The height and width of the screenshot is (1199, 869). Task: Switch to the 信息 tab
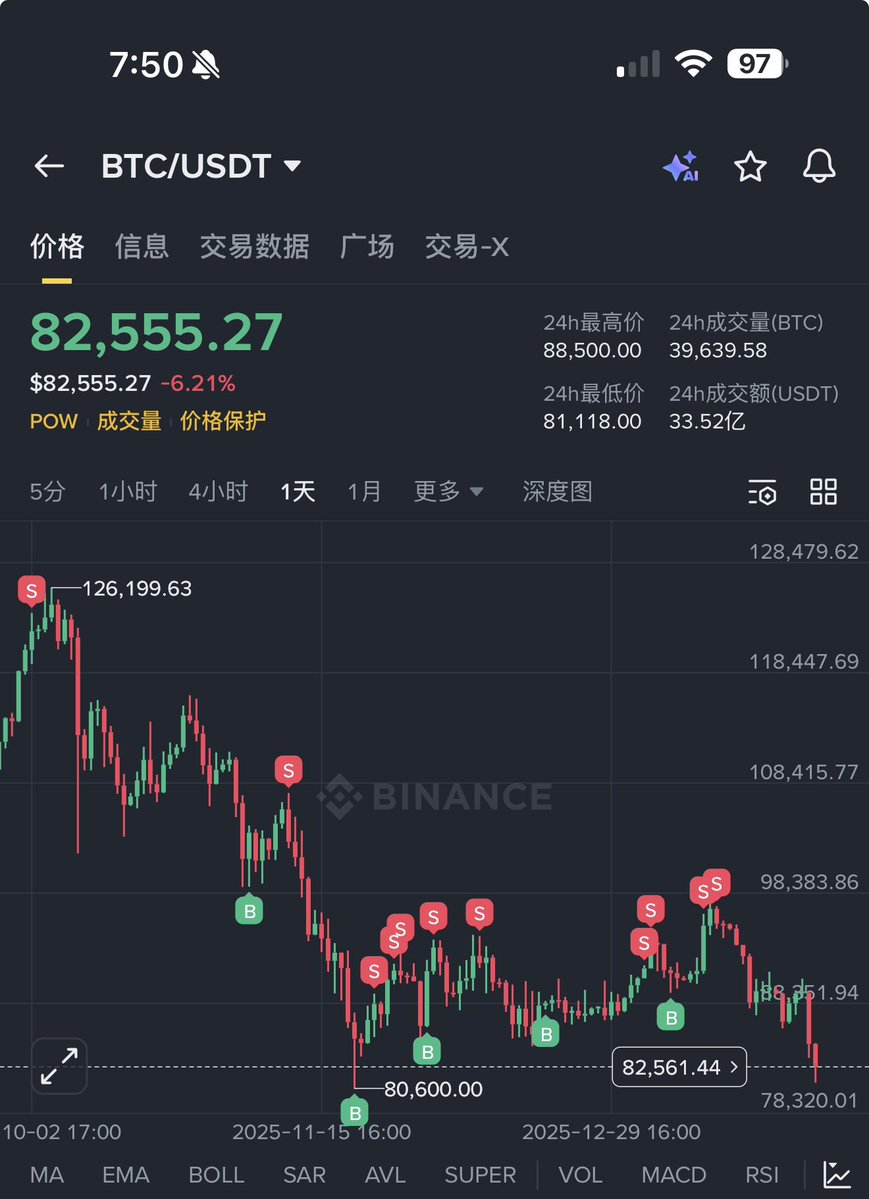(x=142, y=246)
